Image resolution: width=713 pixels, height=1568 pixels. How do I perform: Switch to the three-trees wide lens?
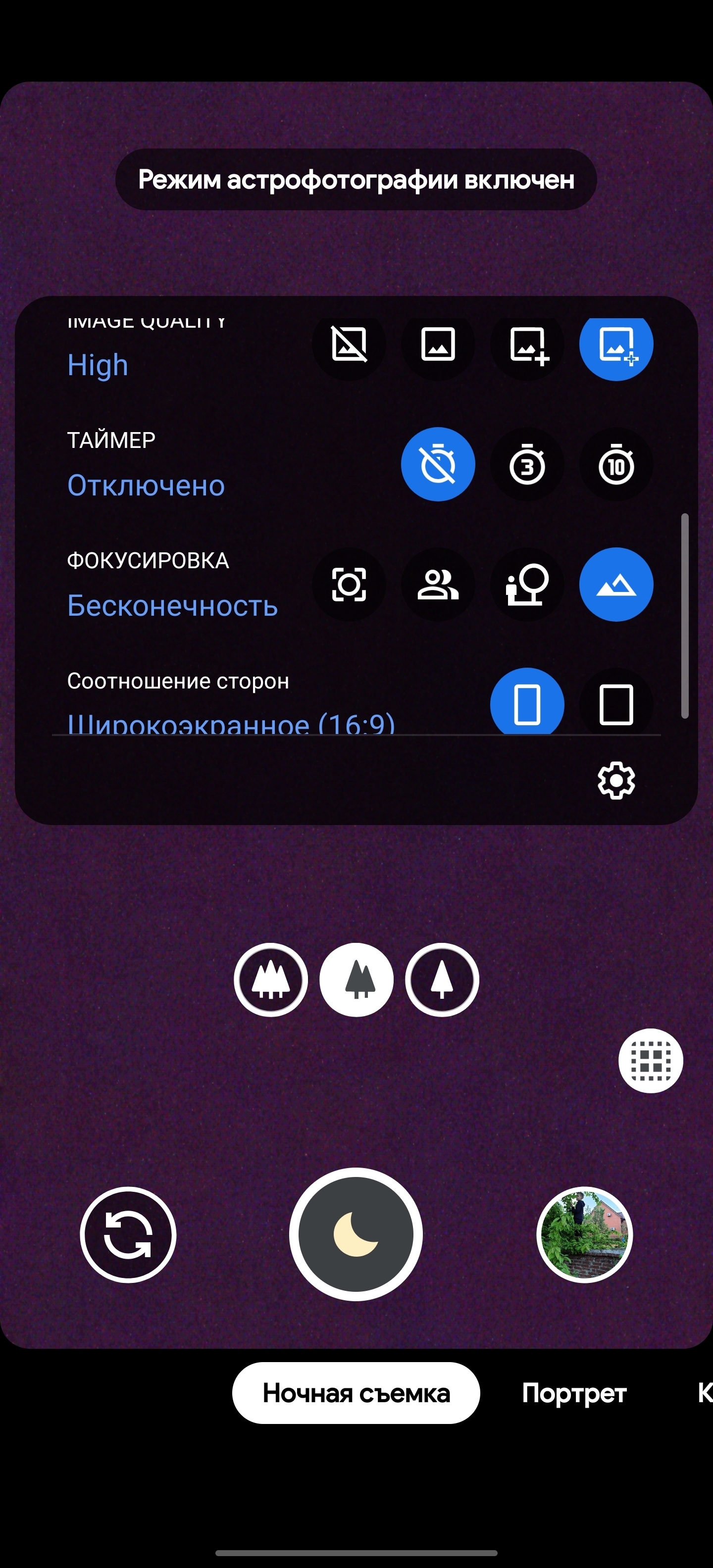pos(271,980)
